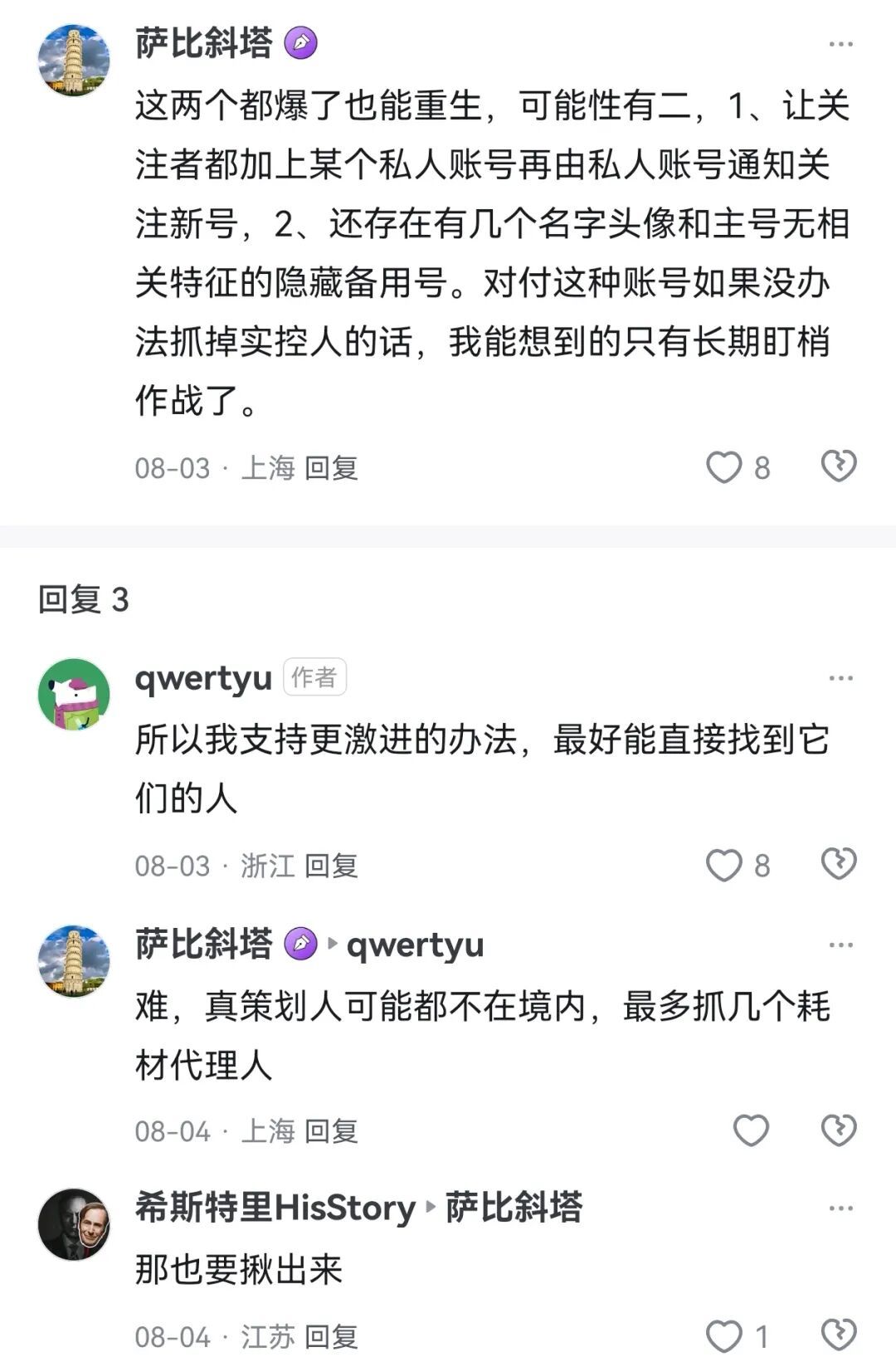896x1362 pixels.
Task: Open overflow menu on 萨比斜塔's top comment
Action: point(840,45)
